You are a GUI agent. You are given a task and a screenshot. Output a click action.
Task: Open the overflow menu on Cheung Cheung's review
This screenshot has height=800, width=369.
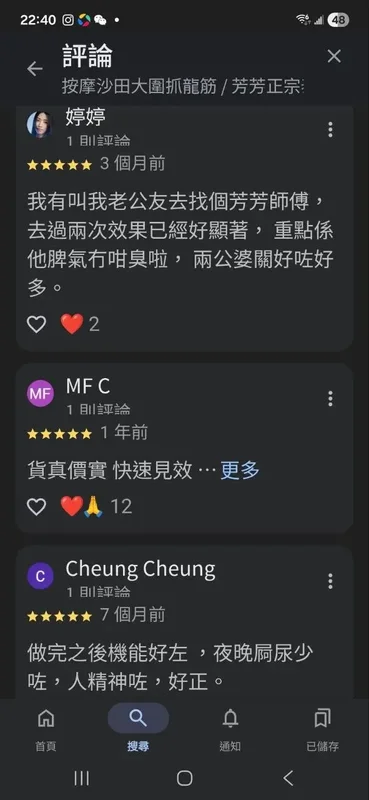(330, 581)
